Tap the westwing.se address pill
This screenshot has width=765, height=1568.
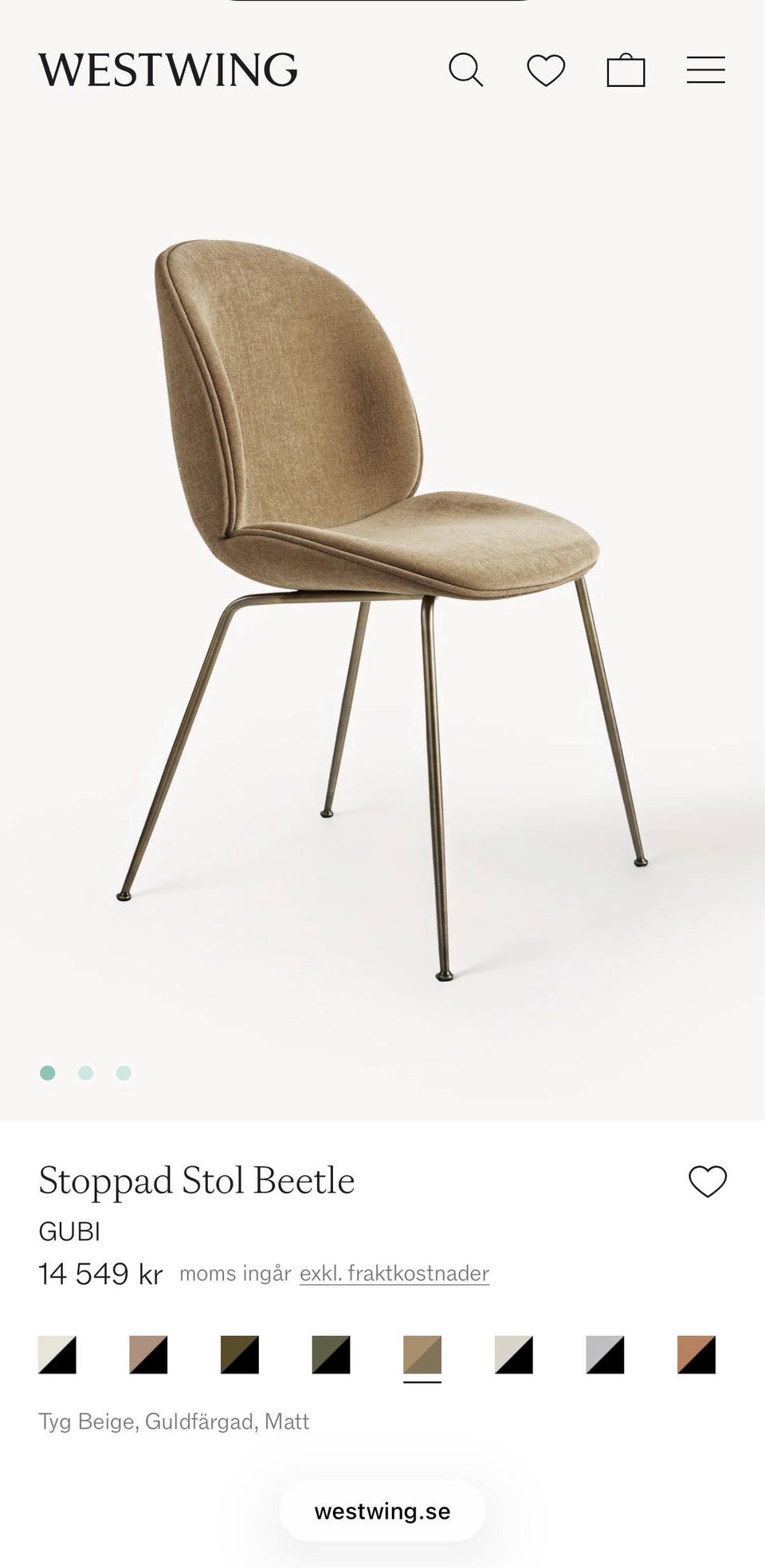coord(382,1511)
